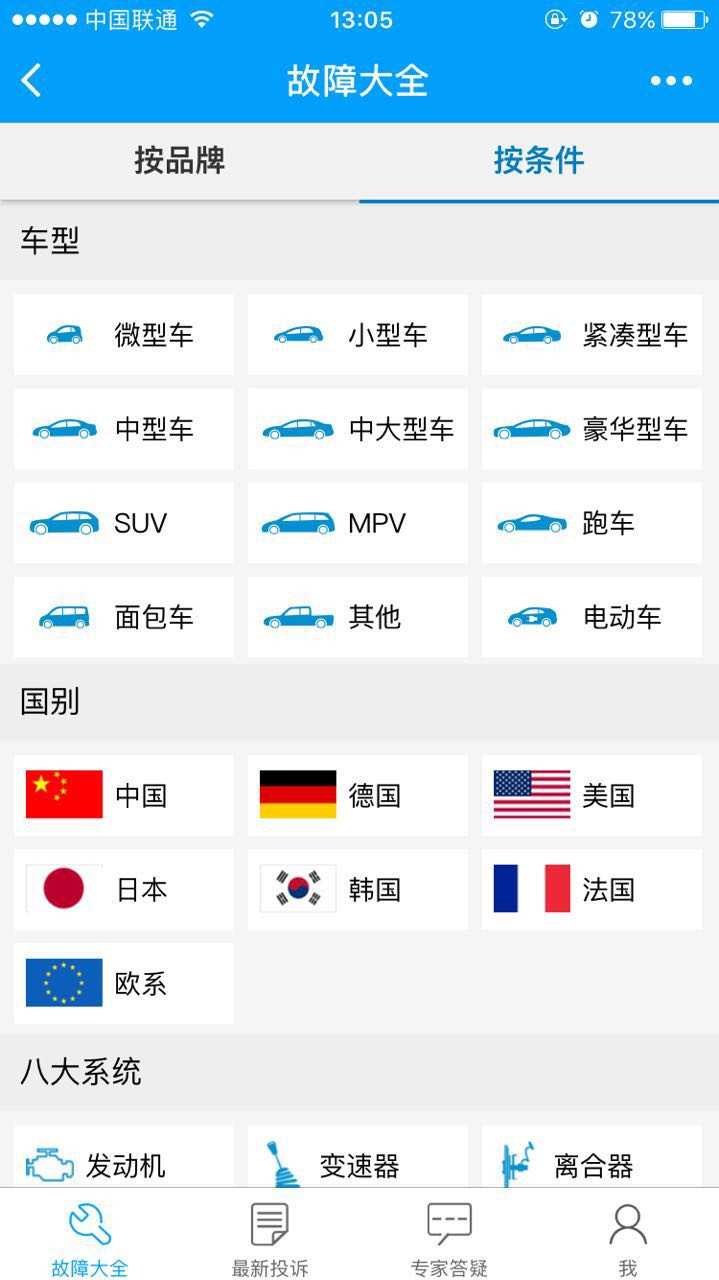Select the 按条件 tab
This screenshot has width=719, height=1280.
pyautogui.click(x=539, y=161)
